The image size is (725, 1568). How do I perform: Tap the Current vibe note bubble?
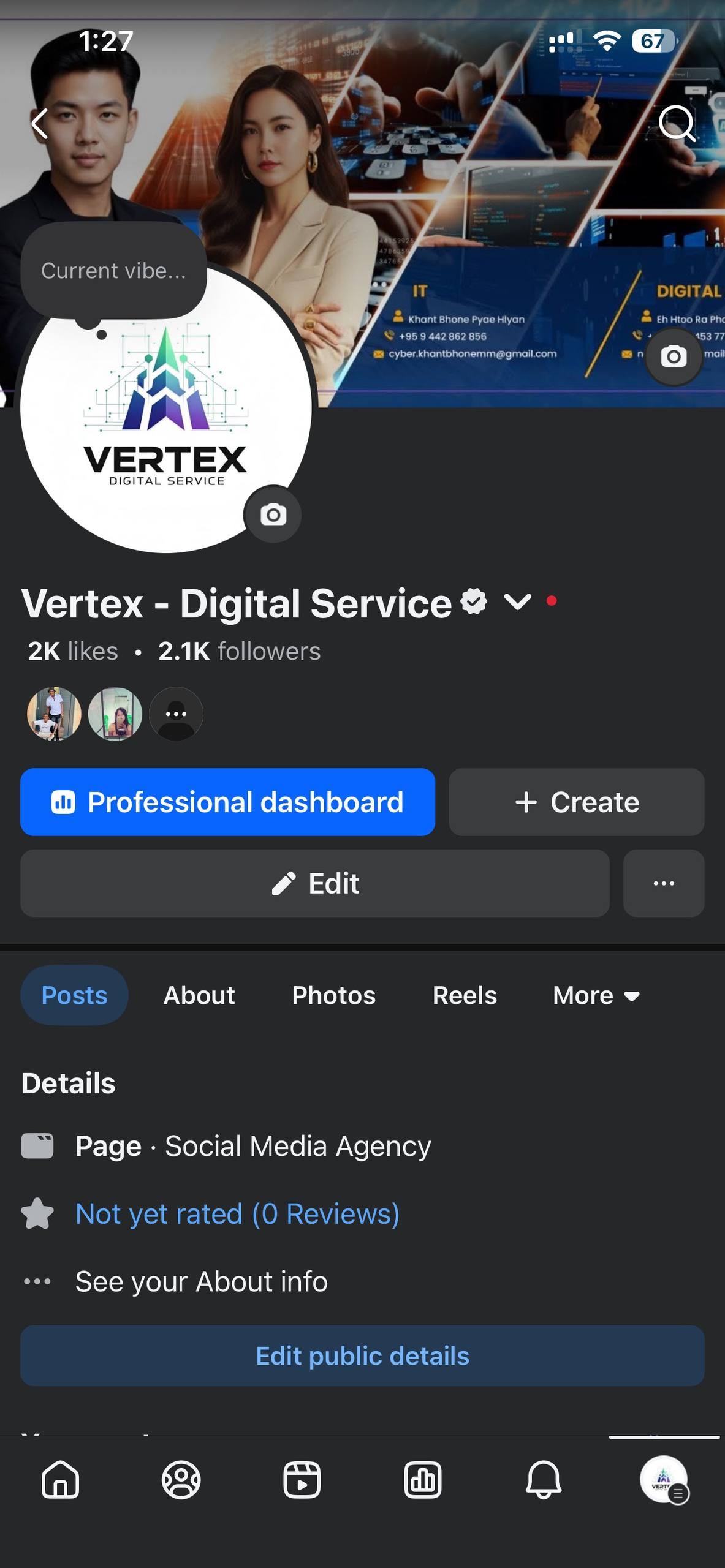pyautogui.click(x=113, y=271)
